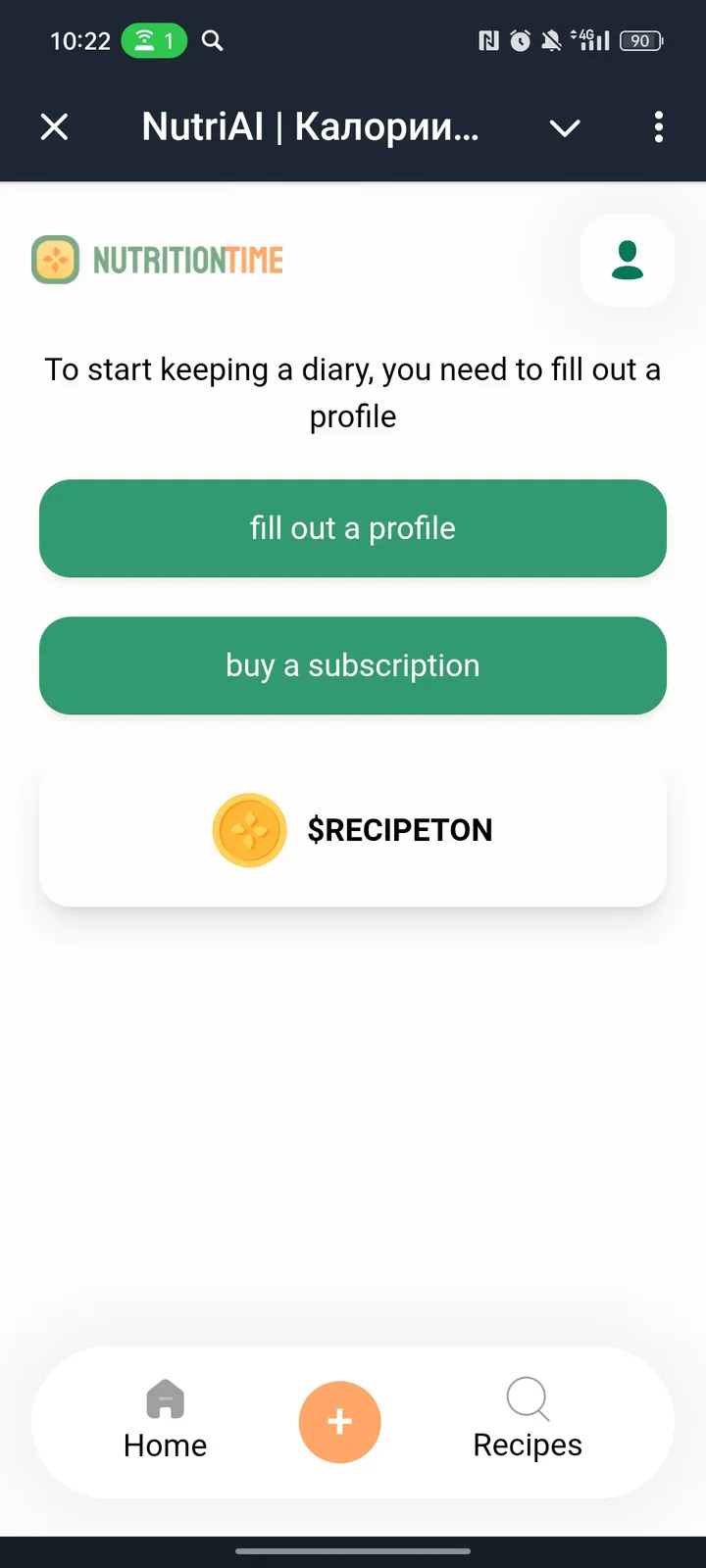Screen dimensions: 706x1568
Task: Tap the orange plus button to add entry
Action: tap(339, 1421)
